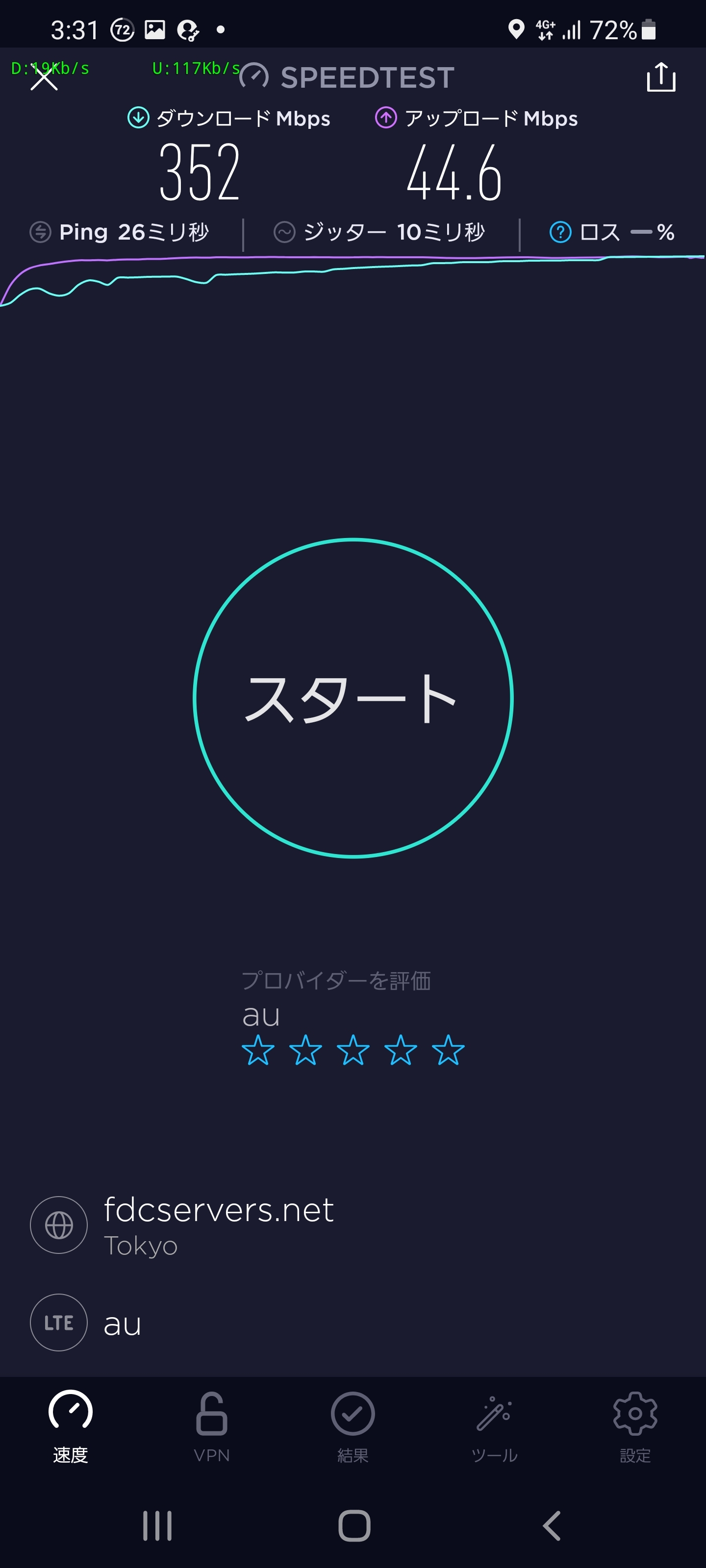The width and height of the screenshot is (706, 1568).
Task: Tap the system back button
Action: [551, 1525]
